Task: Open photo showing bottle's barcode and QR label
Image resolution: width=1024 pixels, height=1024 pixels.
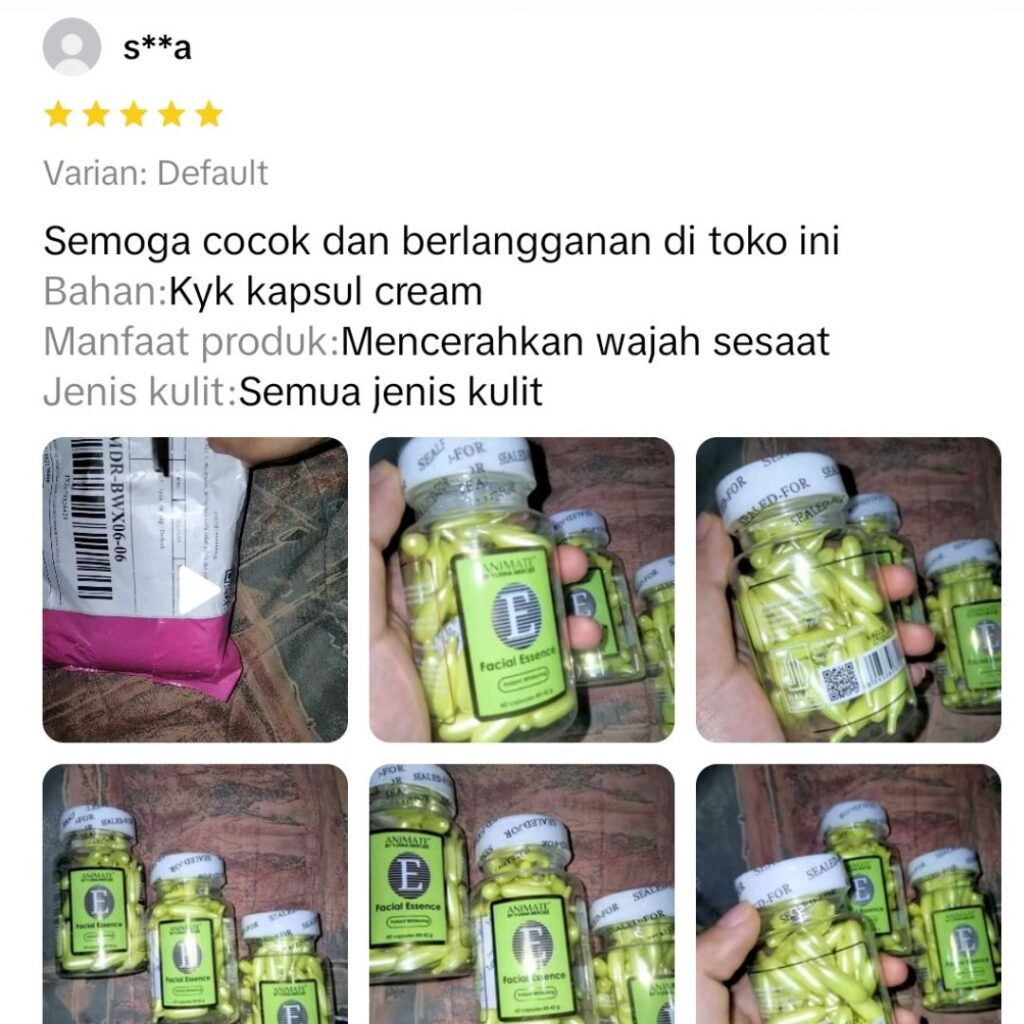Action: [848, 590]
